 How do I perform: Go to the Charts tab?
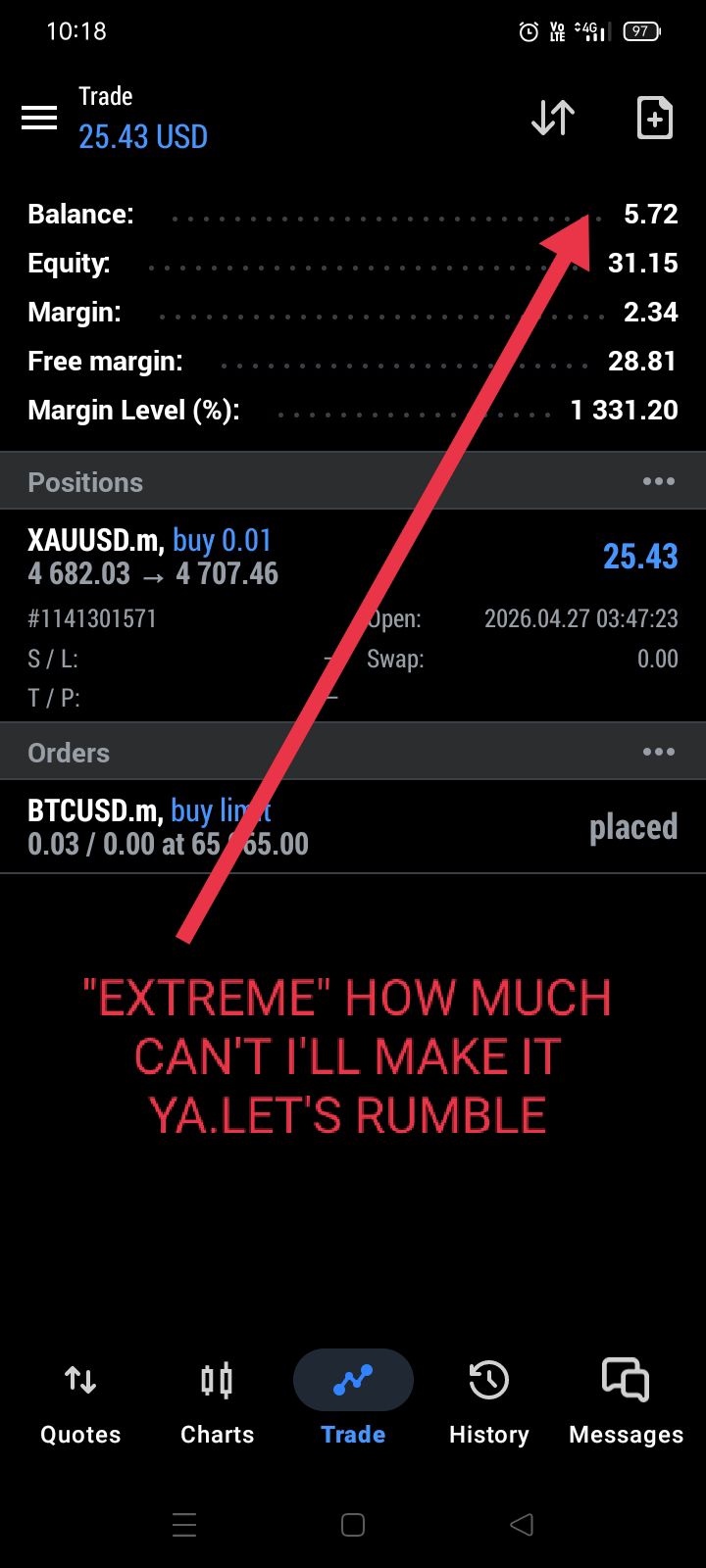tap(217, 1403)
